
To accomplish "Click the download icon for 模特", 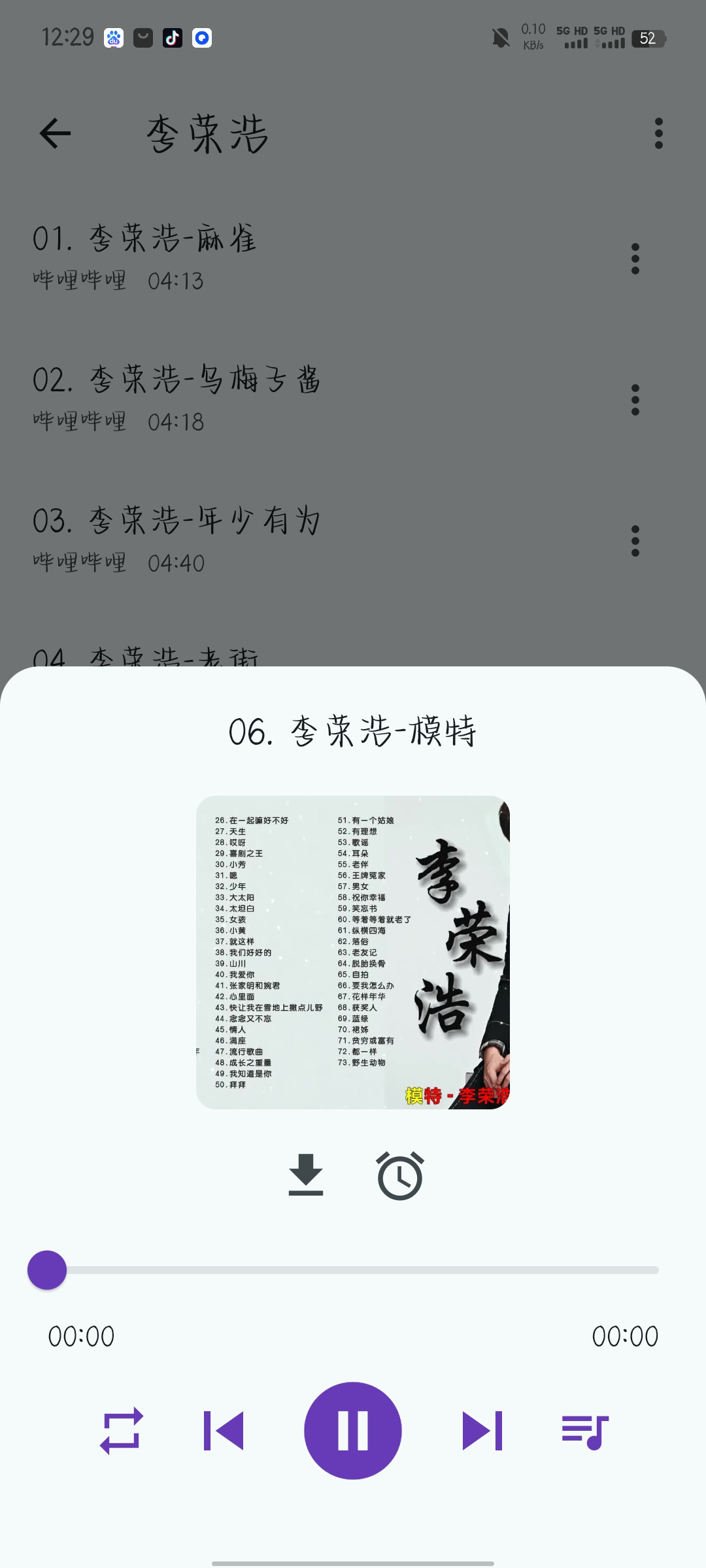I will coord(306,1175).
